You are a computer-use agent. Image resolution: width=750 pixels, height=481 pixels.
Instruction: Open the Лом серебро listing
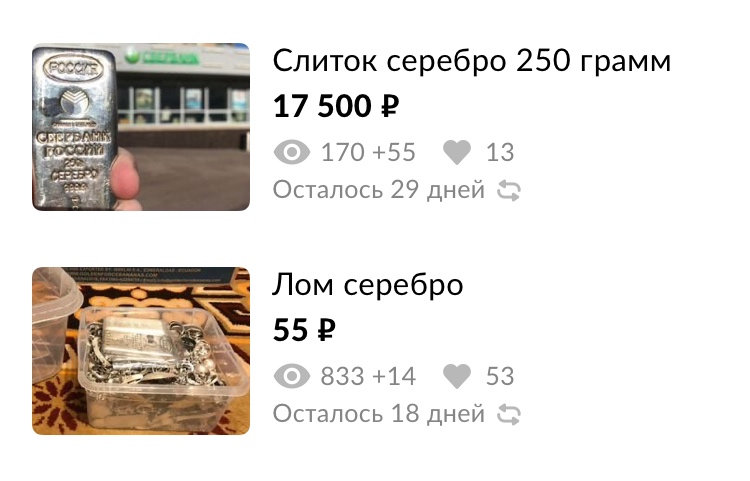click(367, 286)
